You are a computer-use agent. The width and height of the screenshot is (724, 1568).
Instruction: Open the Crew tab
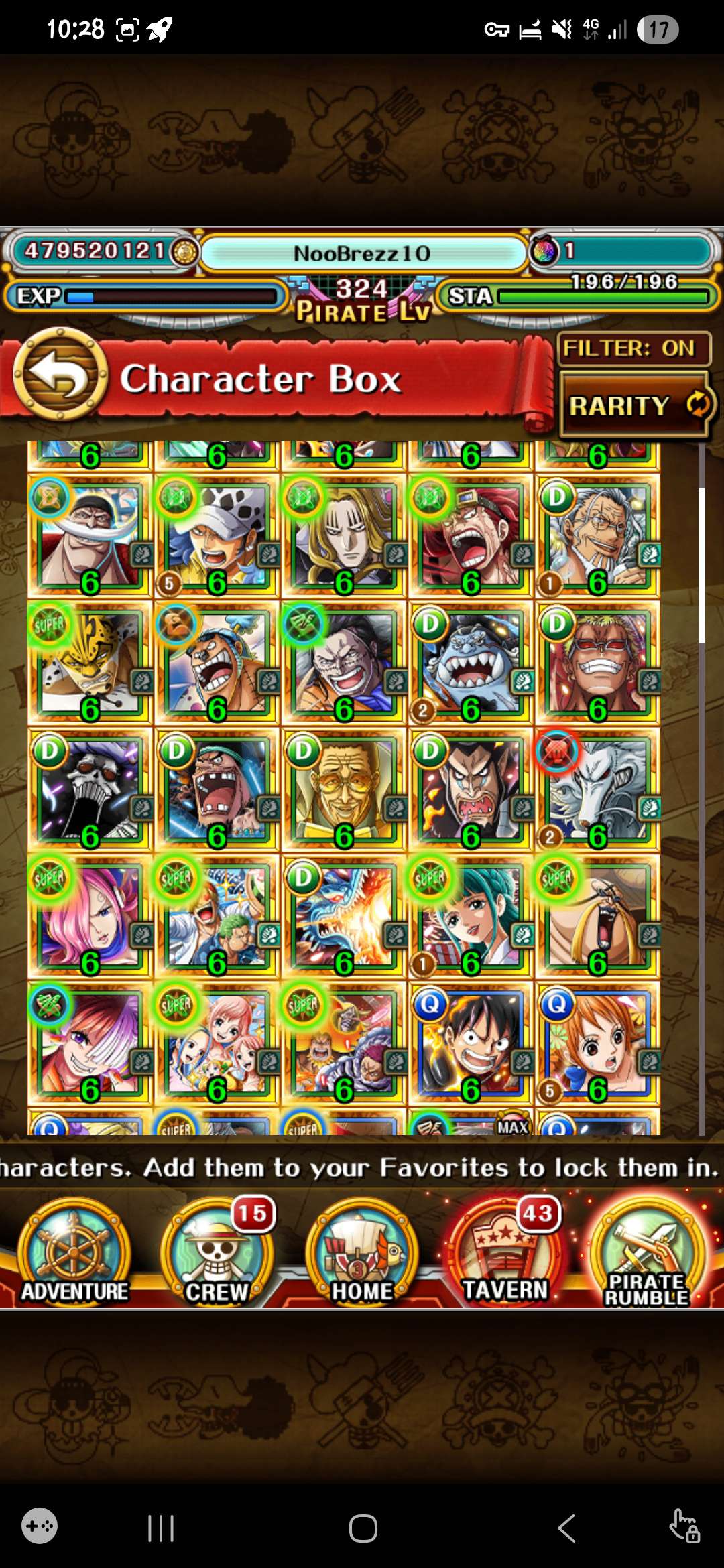[218, 1253]
